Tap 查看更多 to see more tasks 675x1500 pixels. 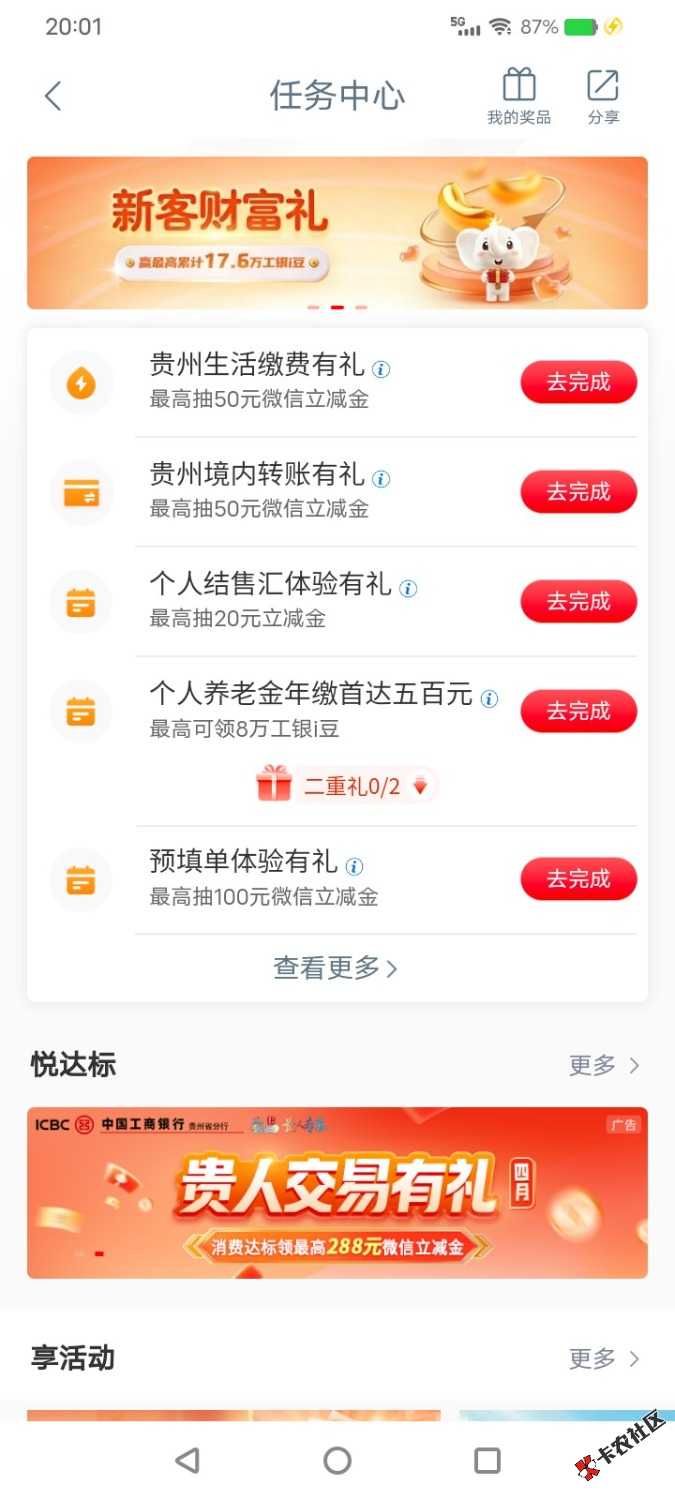point(336,968)
